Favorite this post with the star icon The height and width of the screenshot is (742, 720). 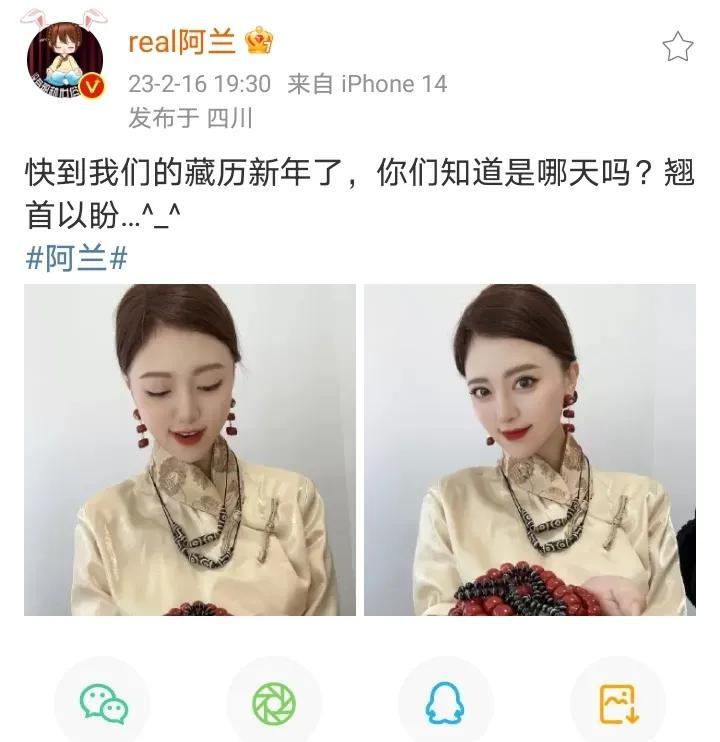[x=678, y=46]
